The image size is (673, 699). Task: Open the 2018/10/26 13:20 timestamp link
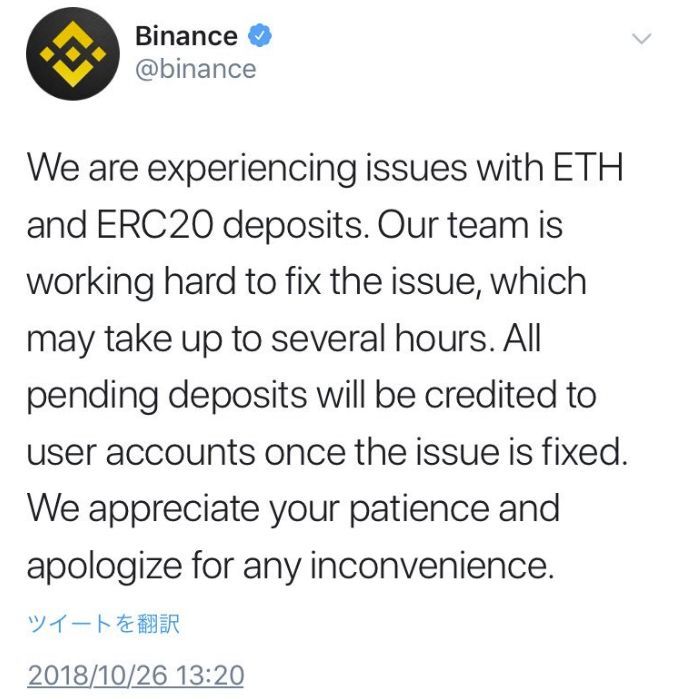(x=135, y=675)
